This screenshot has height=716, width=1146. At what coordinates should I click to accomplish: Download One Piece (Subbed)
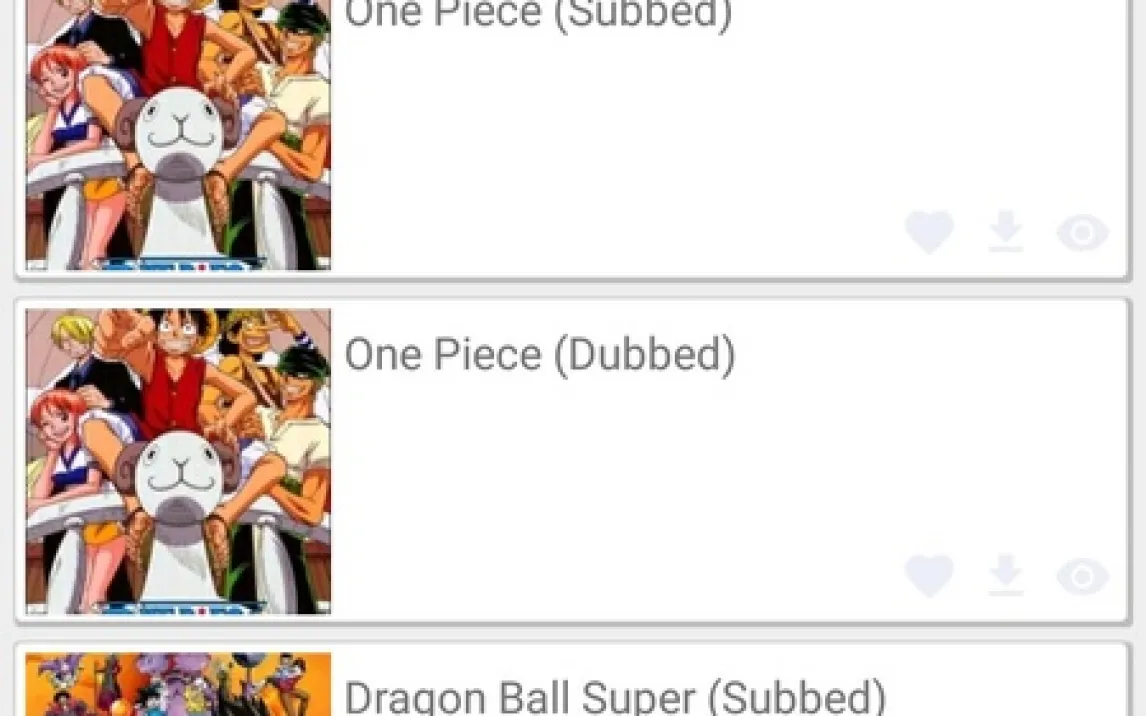click(x=1006, y=233)
